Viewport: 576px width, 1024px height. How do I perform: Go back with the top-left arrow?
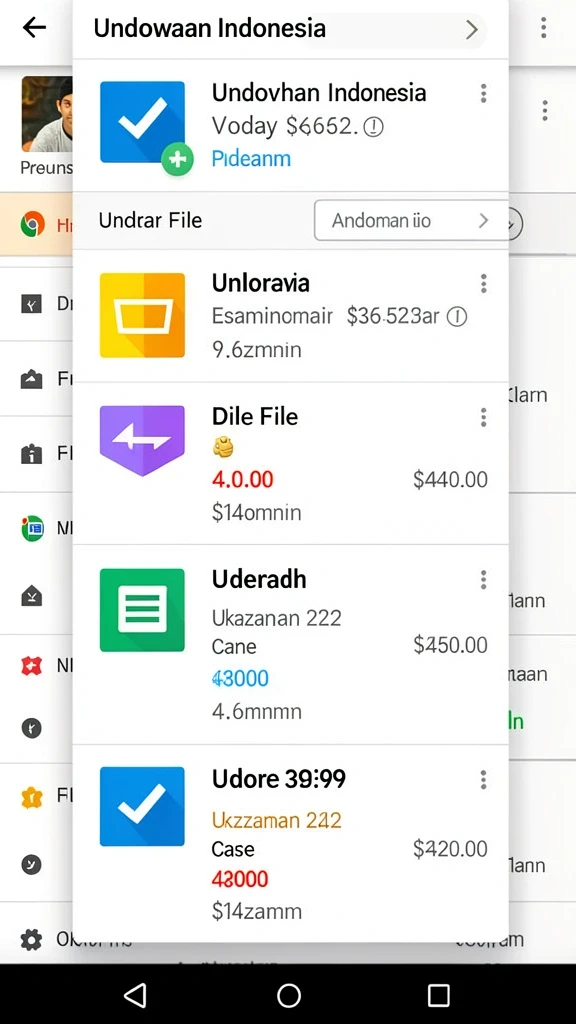(34, 27)
